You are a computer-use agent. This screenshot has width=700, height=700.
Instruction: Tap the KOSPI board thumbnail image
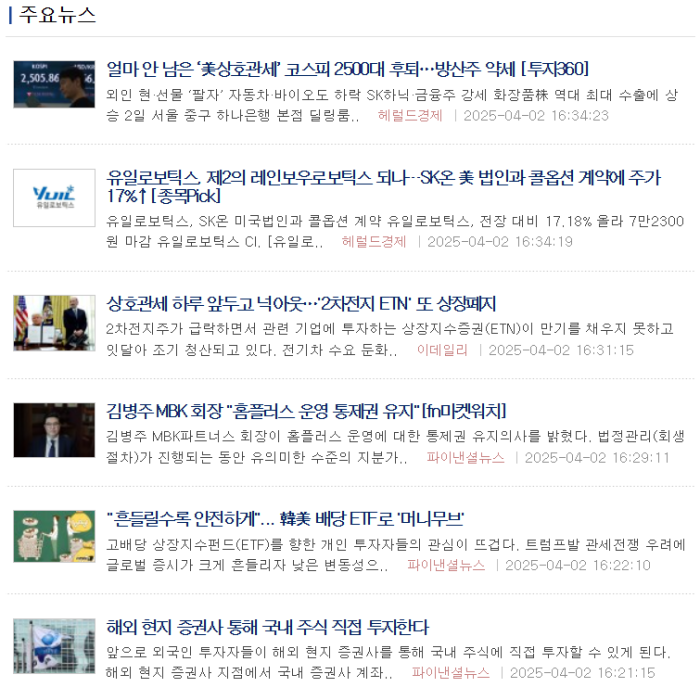click(54, 84)
